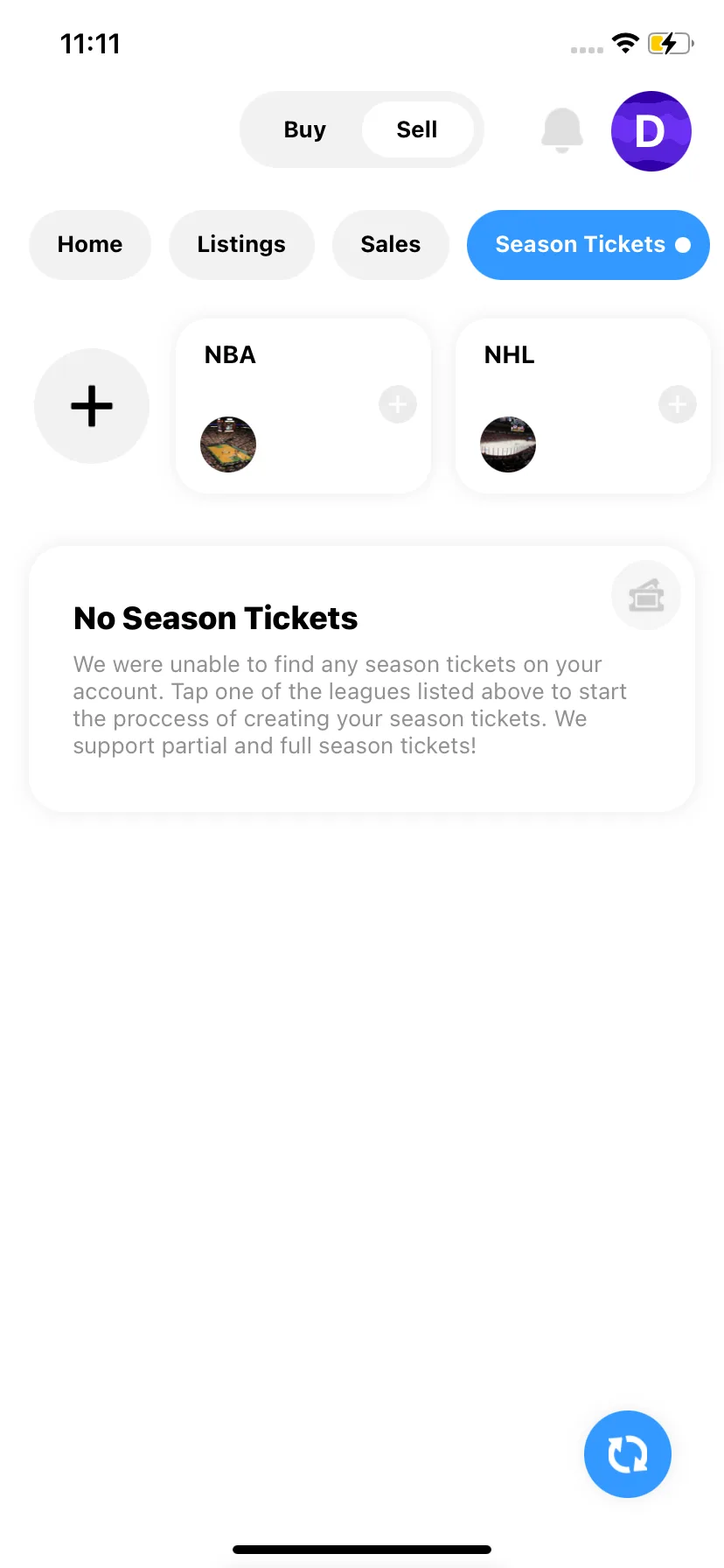This screenshot has width=724, height=1568.
Task: Open the NBA league card
Action: click(303, 406)
